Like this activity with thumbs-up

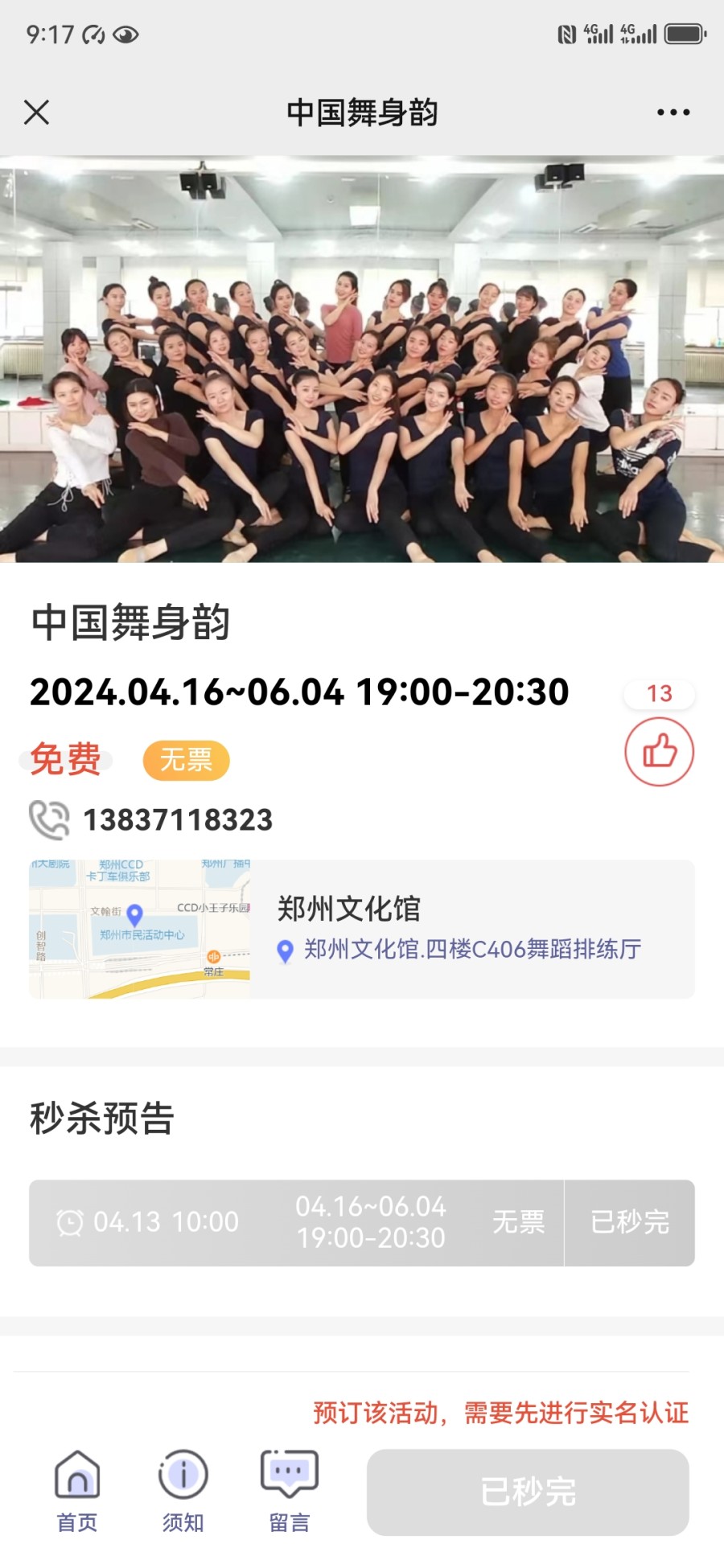click(x=659, y=752)
